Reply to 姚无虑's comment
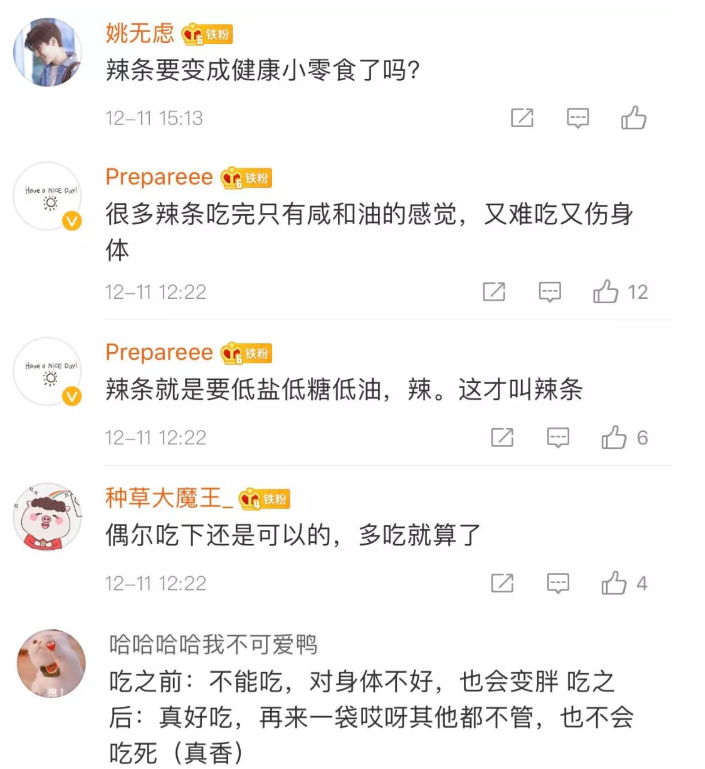705x769 pixels. coord(578,118)
